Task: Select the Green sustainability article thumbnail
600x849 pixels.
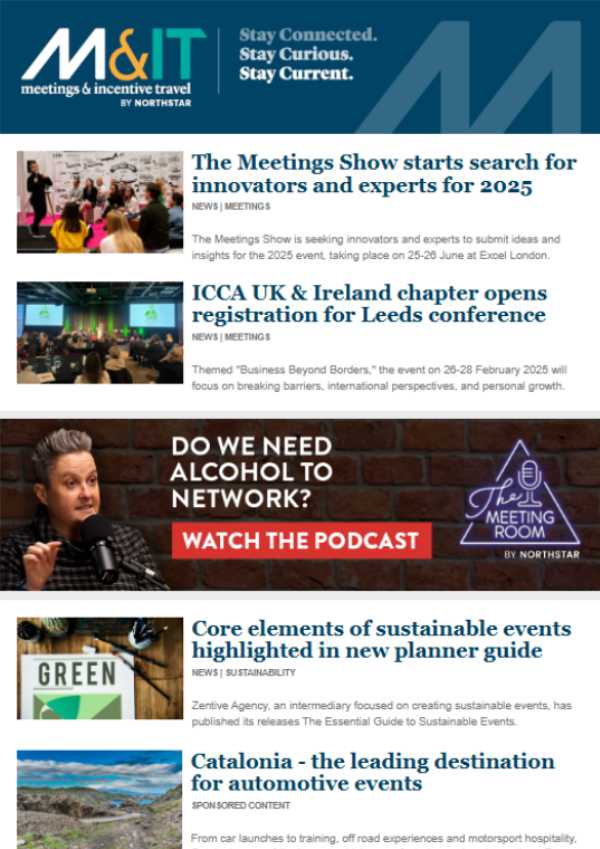Action: (100, 668)
